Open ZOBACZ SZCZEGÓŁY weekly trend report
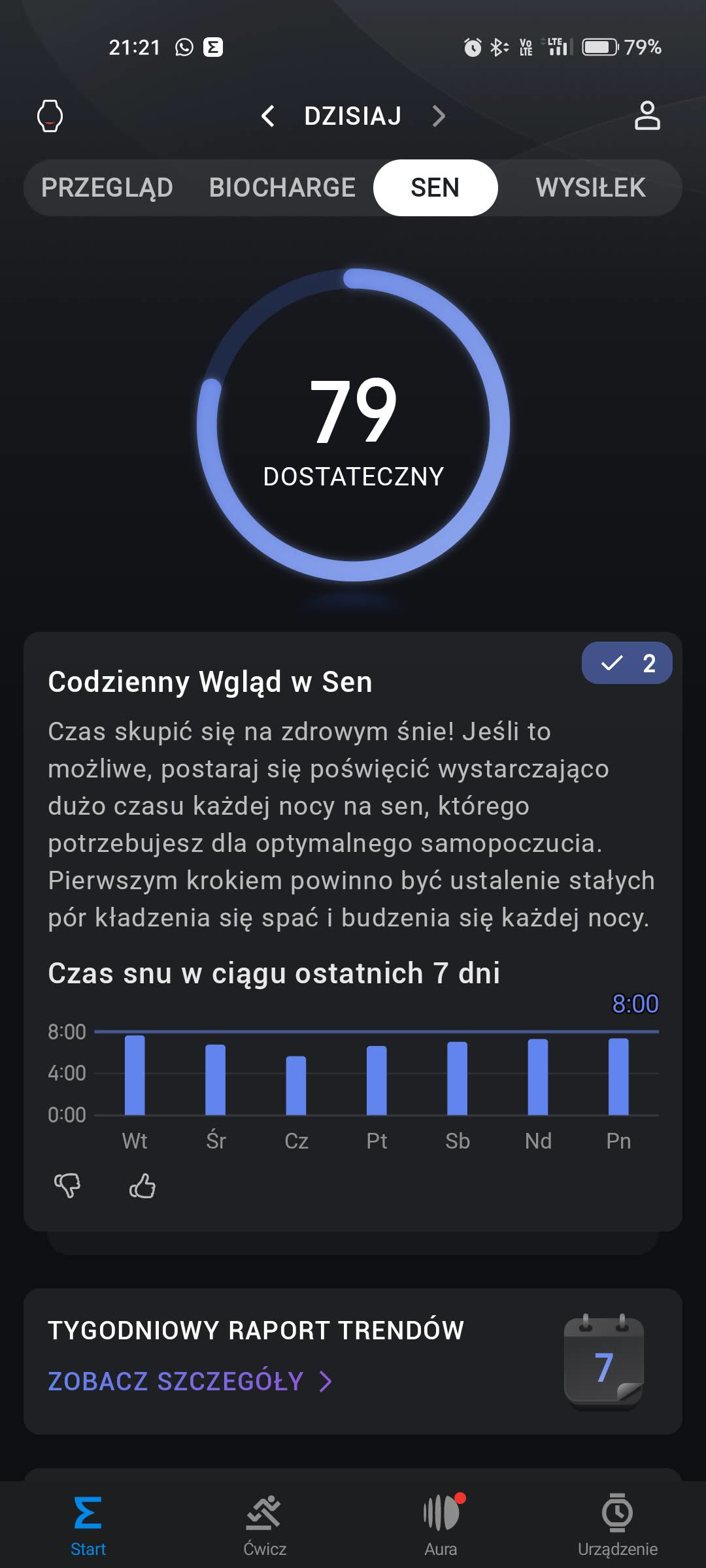The width and height of the screenshot is (706, 1568). (190, 1381)
